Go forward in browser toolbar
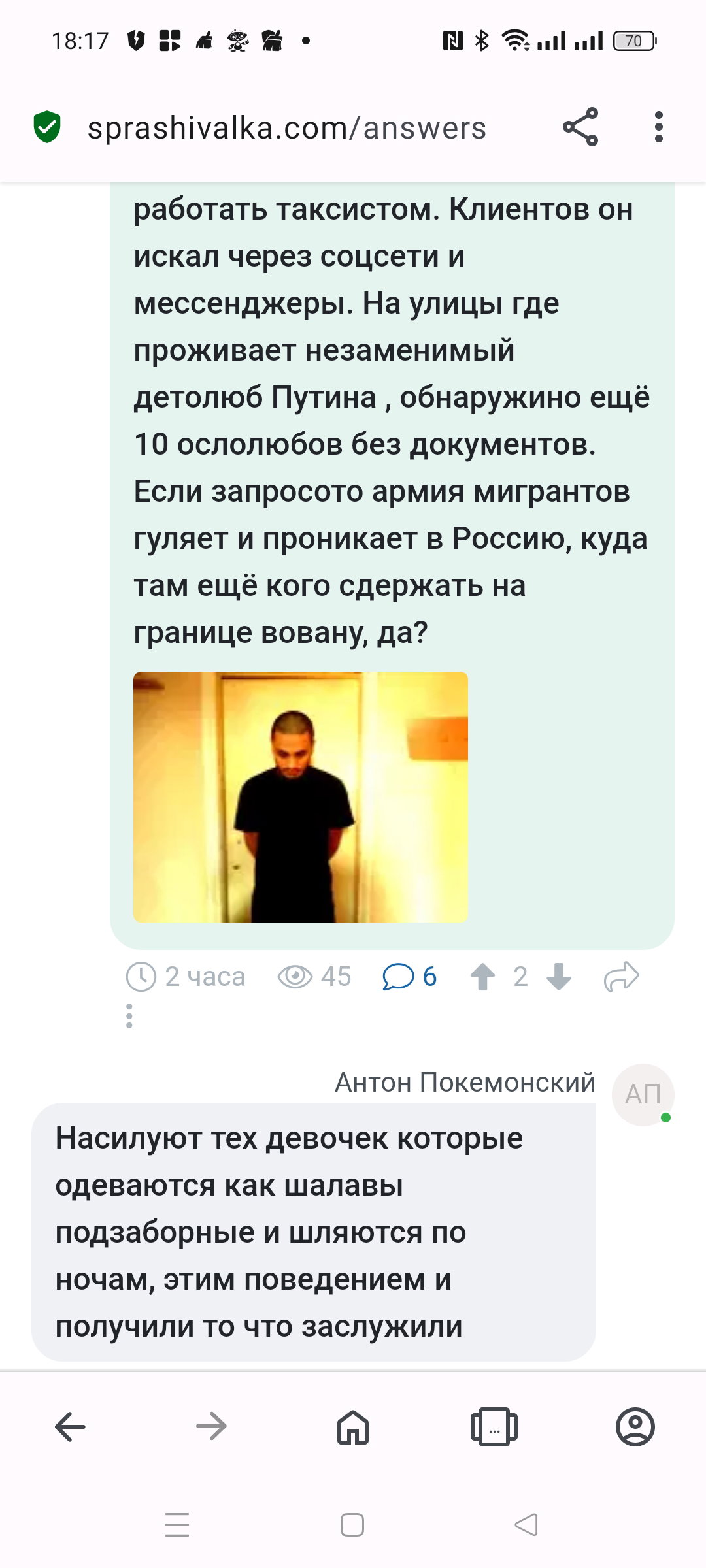 pos(211,1426)
